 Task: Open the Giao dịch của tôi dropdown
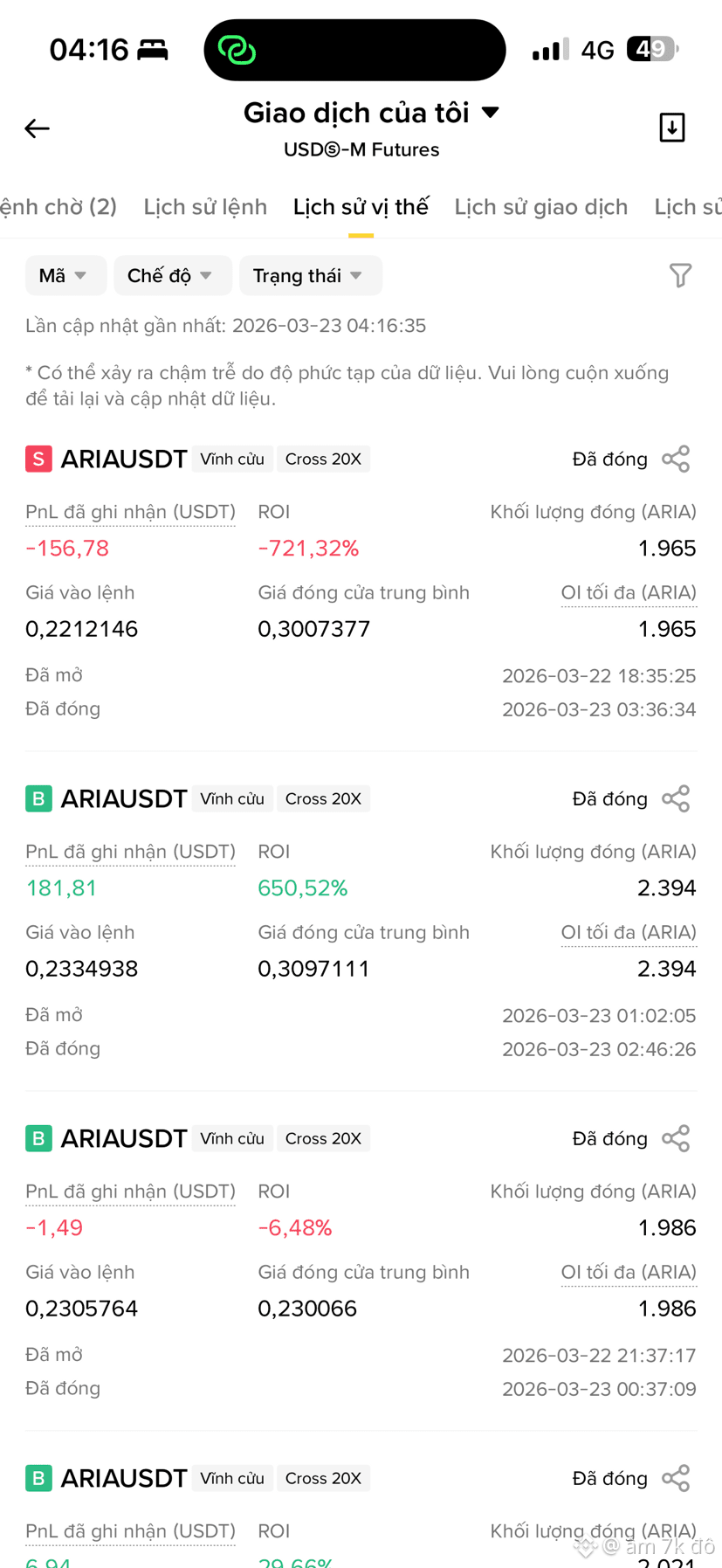(371, 113)
